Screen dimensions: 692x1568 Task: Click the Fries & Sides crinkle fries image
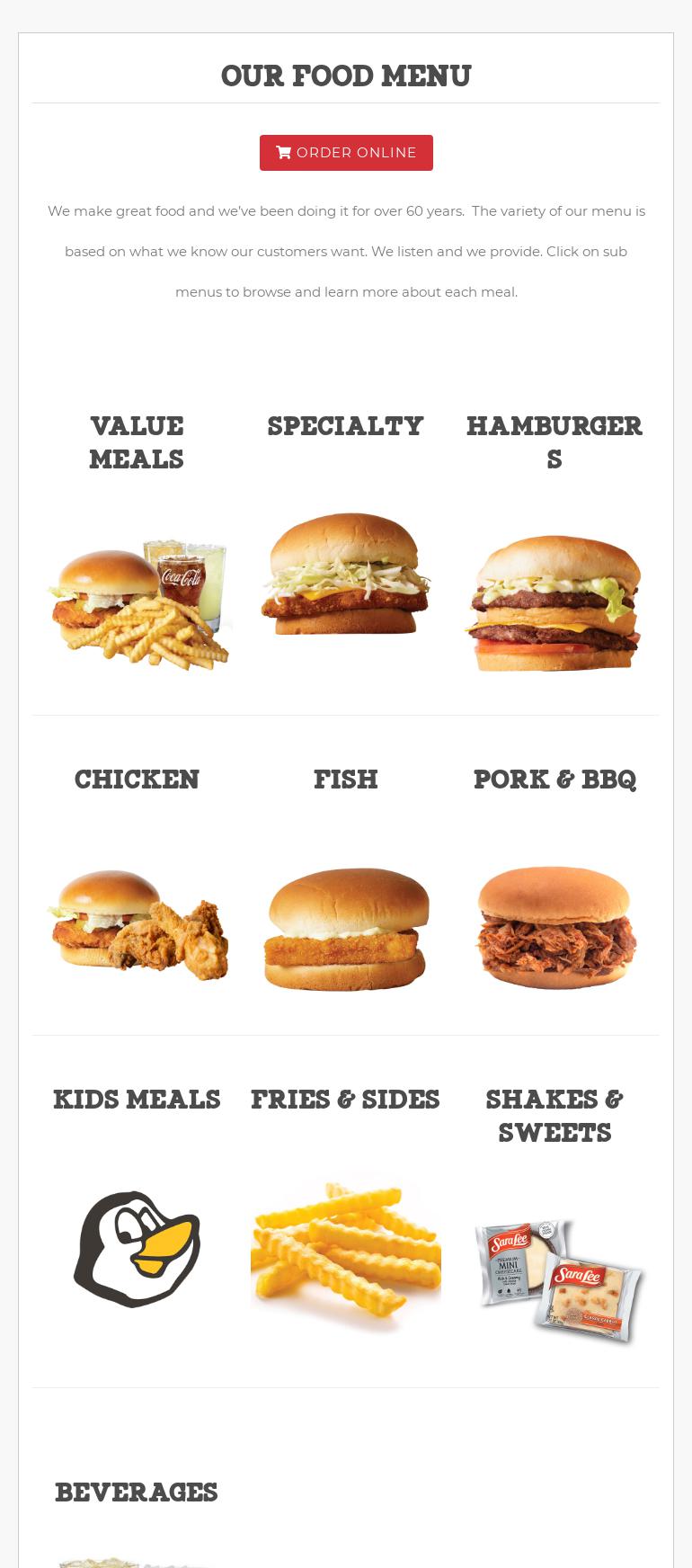tap(346, 1250)
